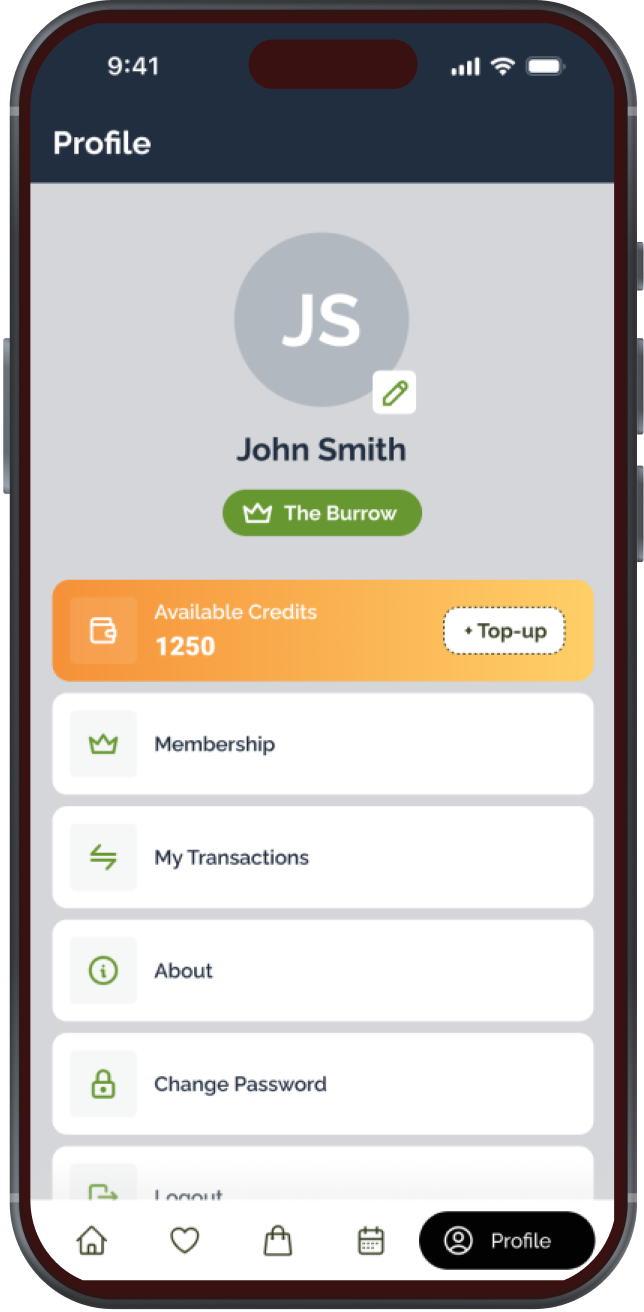Image resolution: width=644 pixels, height=1312 pixels.
Task: Select the Profile tab
Action: pos(506,1241)
